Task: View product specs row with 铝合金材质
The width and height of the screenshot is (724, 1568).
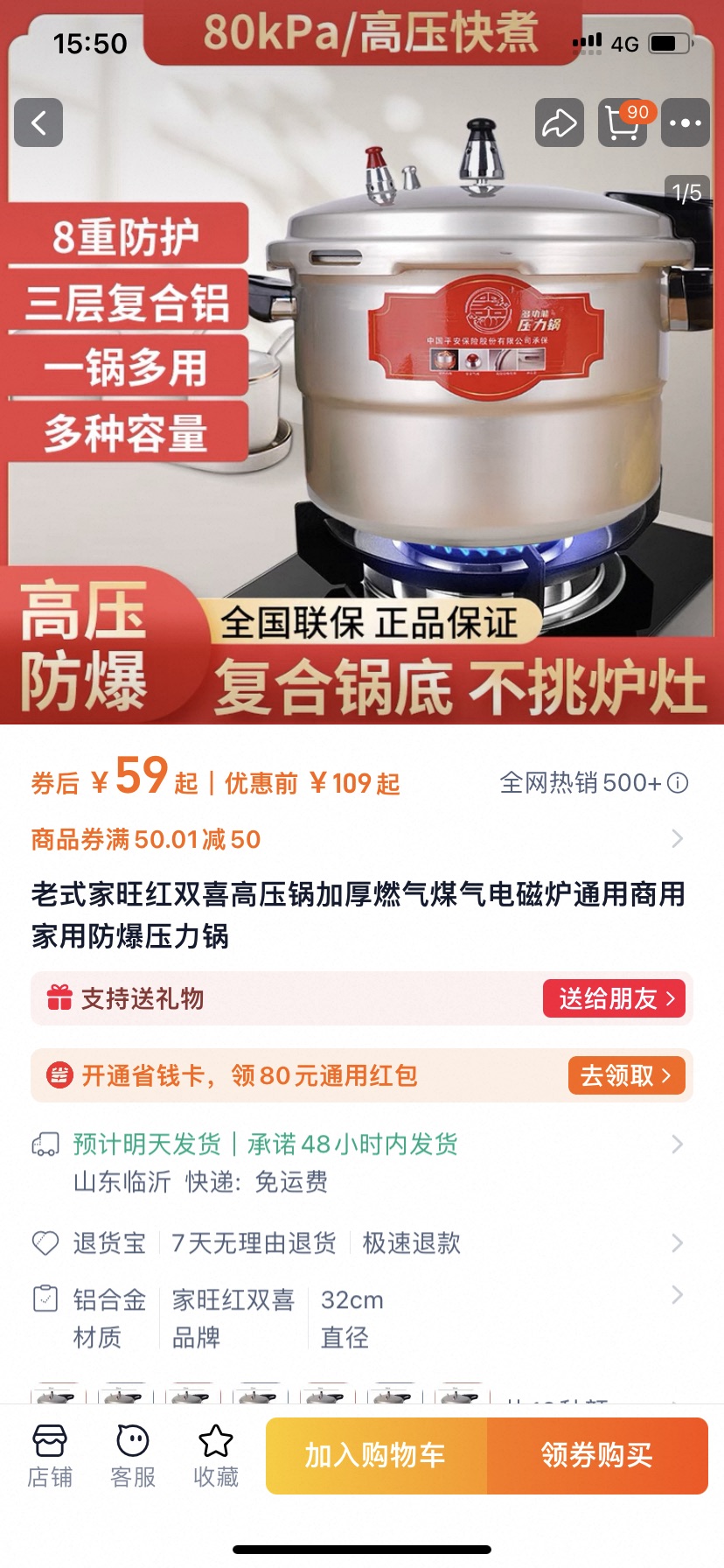Action: click(360, 1318)
